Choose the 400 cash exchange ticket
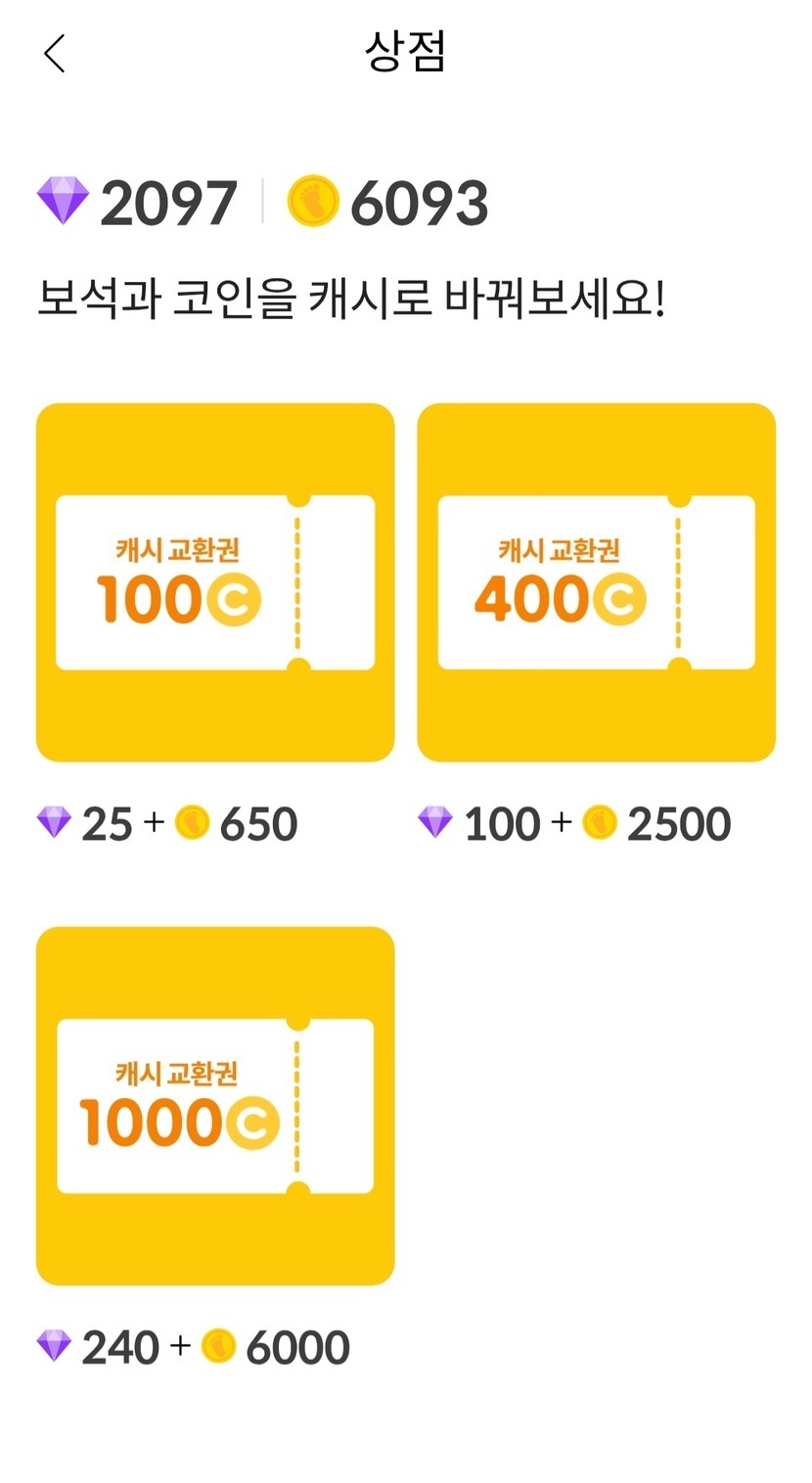Image resolution: width=812 pixels, height=1483 pixels. click(x=597, y=582)
